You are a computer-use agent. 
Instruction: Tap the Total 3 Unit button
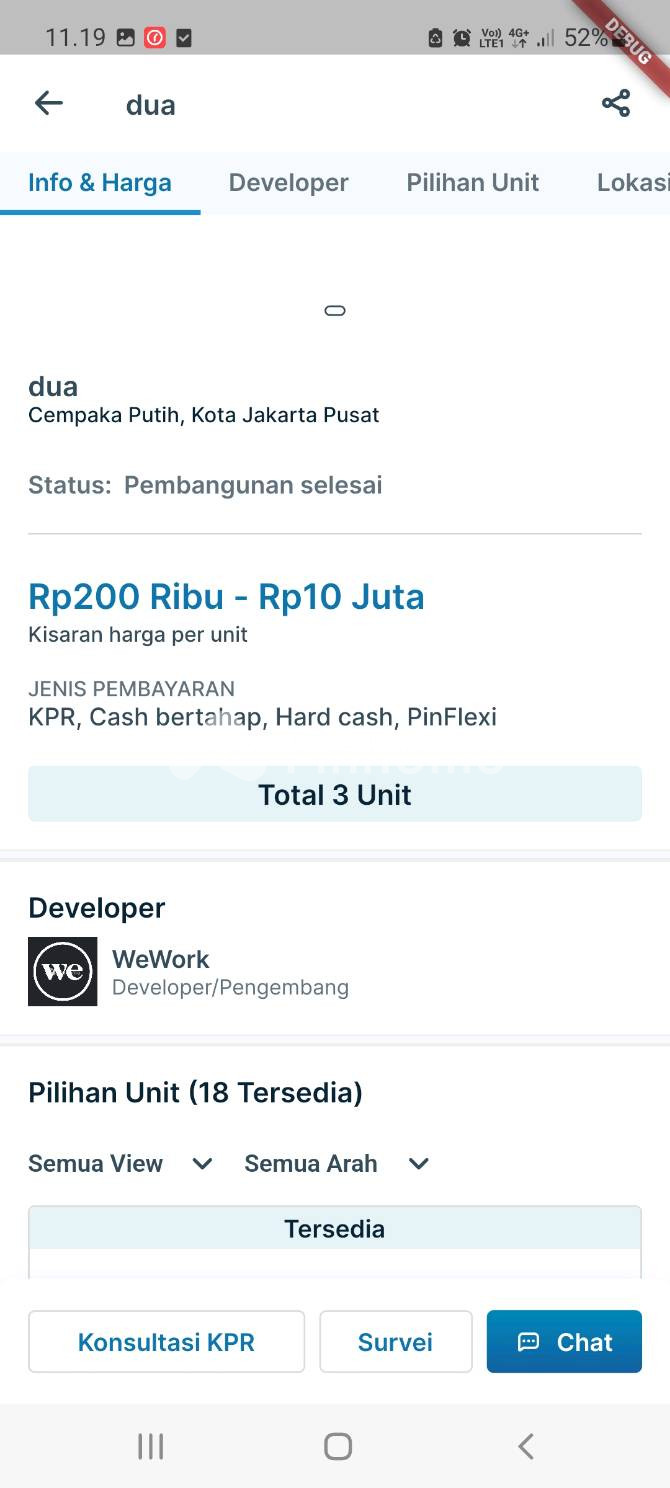click(335, 794)
